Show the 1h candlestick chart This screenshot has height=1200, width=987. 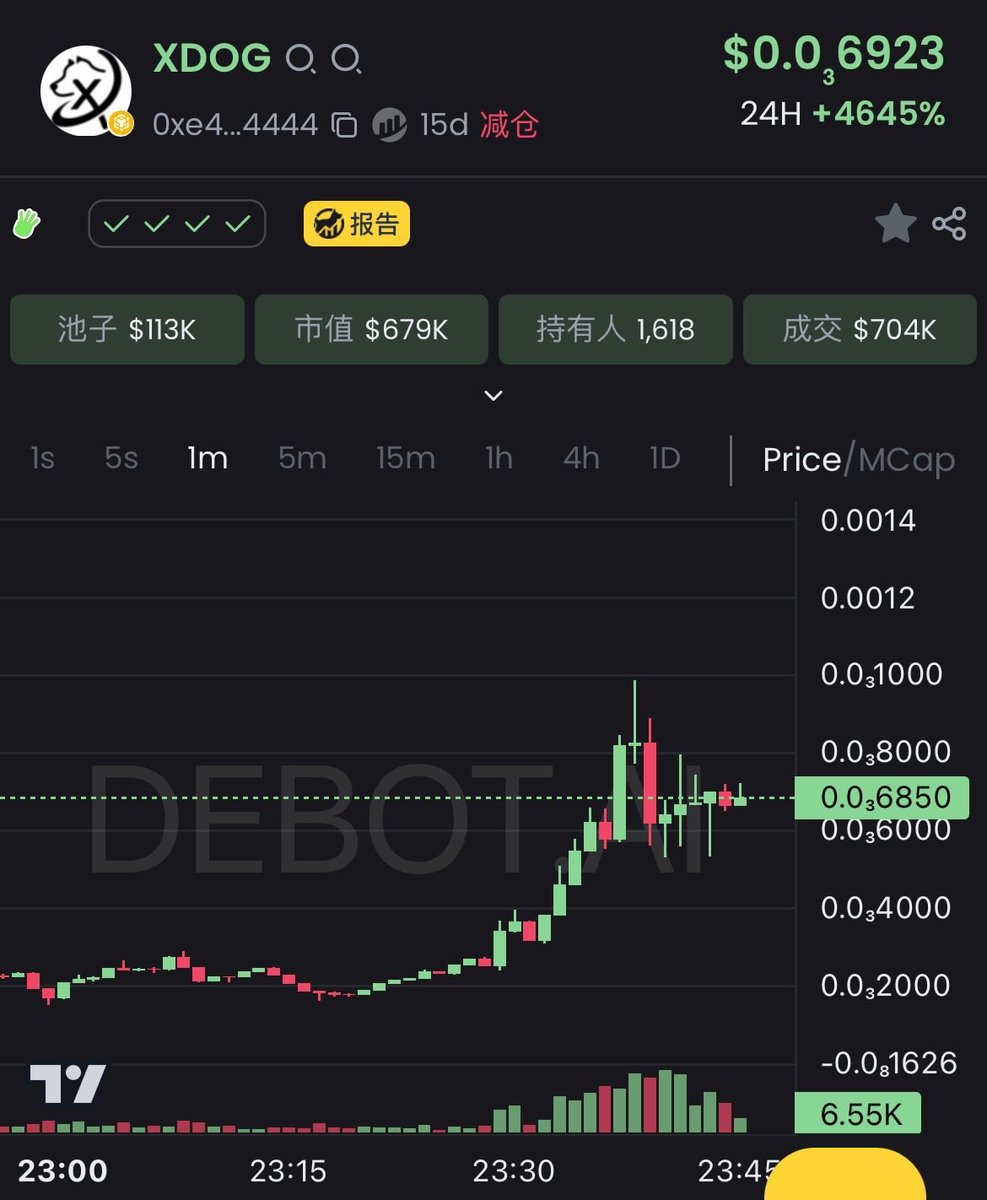498,458
